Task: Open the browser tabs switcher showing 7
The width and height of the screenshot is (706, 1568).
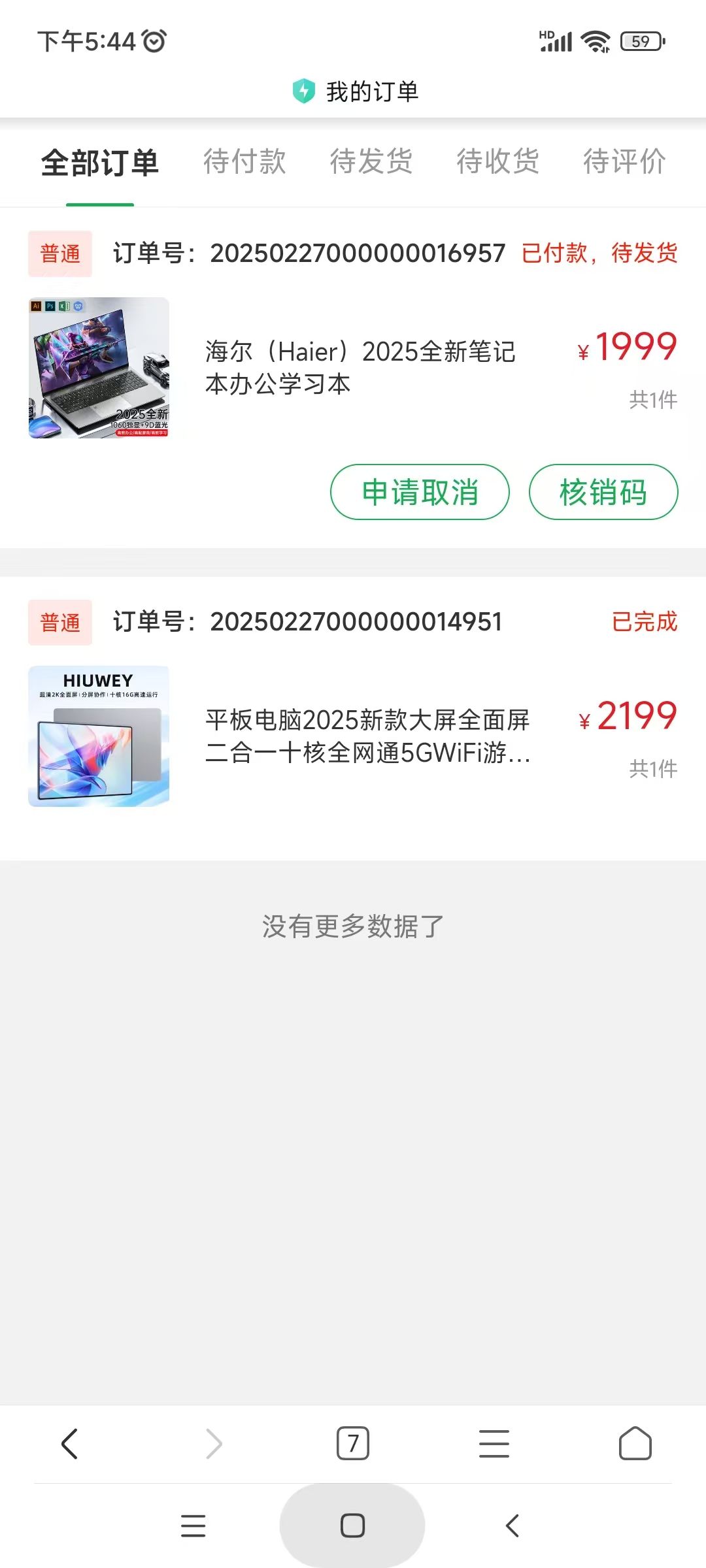Action: (x=353, y=1444)
